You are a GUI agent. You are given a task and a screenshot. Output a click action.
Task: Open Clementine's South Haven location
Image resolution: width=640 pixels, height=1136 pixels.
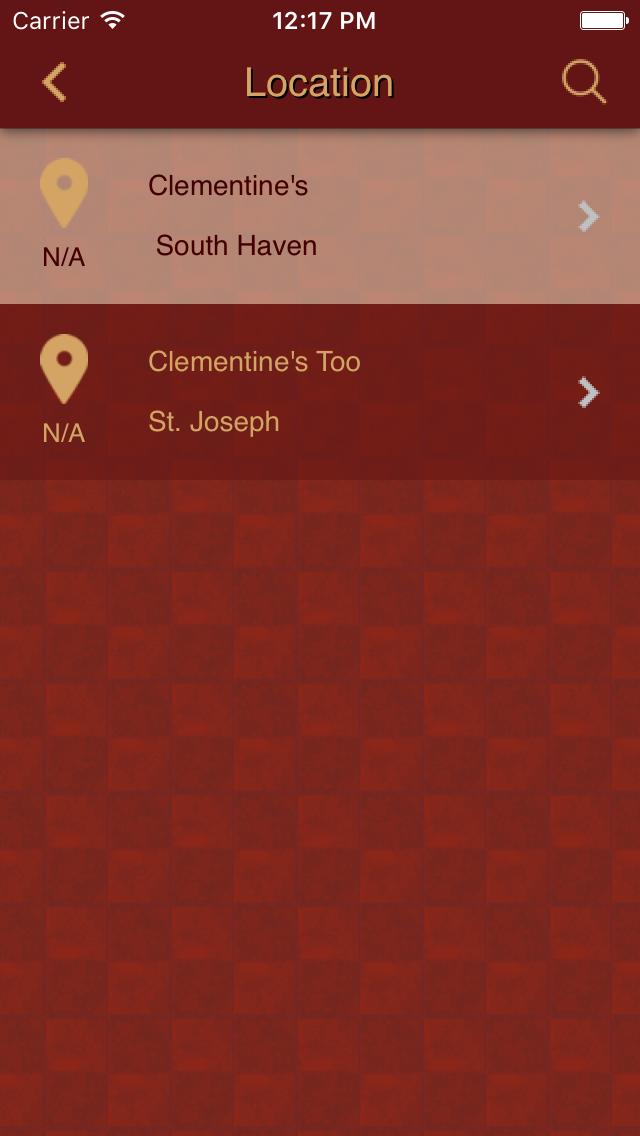point(320,216)
